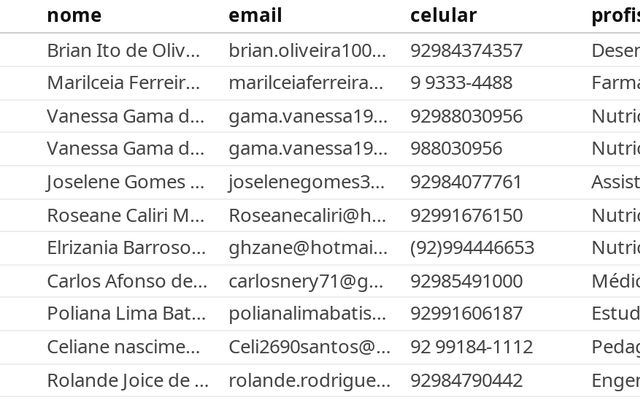Sort the table by the nome column
The height and width of the screenshot is (400, 640).
(x=74, y=15)
